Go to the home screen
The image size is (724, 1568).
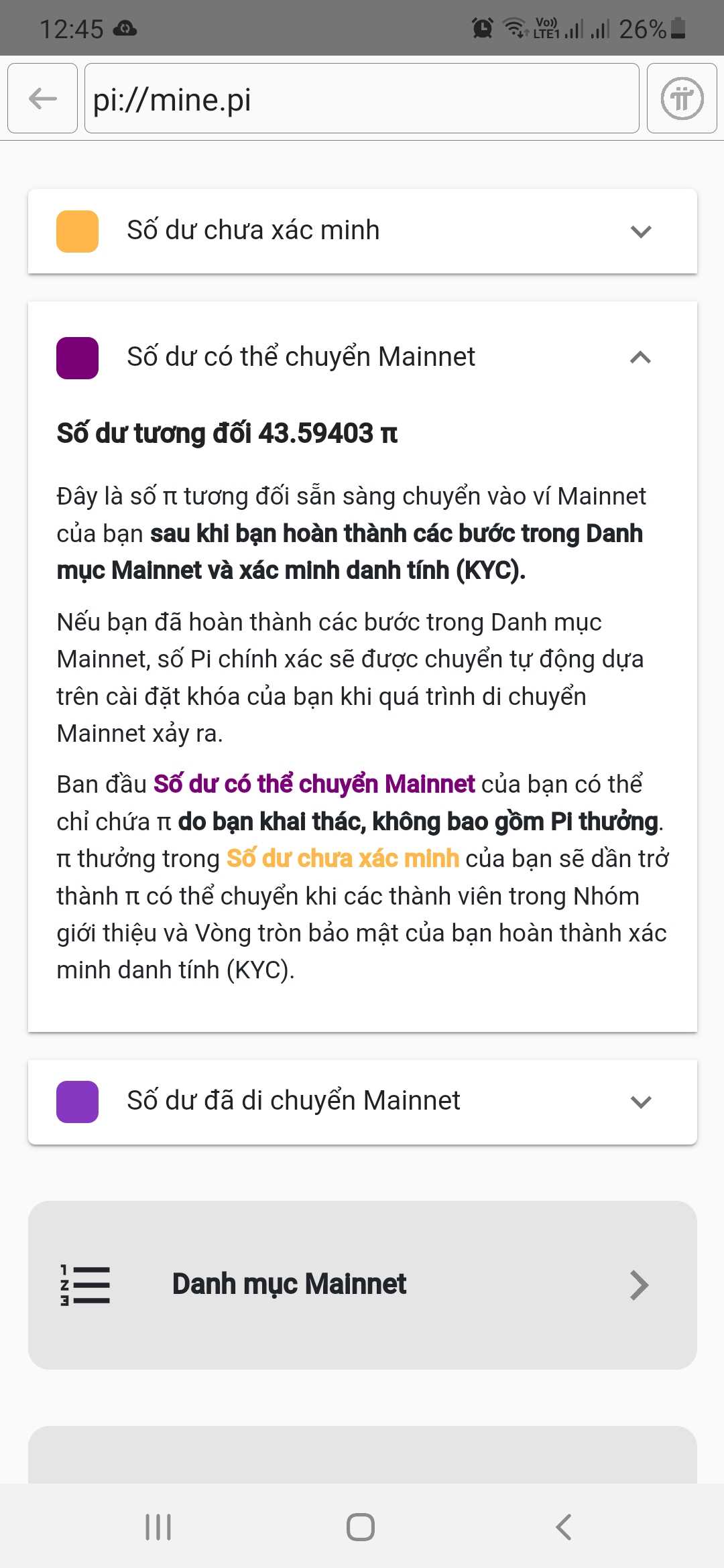(361, 1527)
